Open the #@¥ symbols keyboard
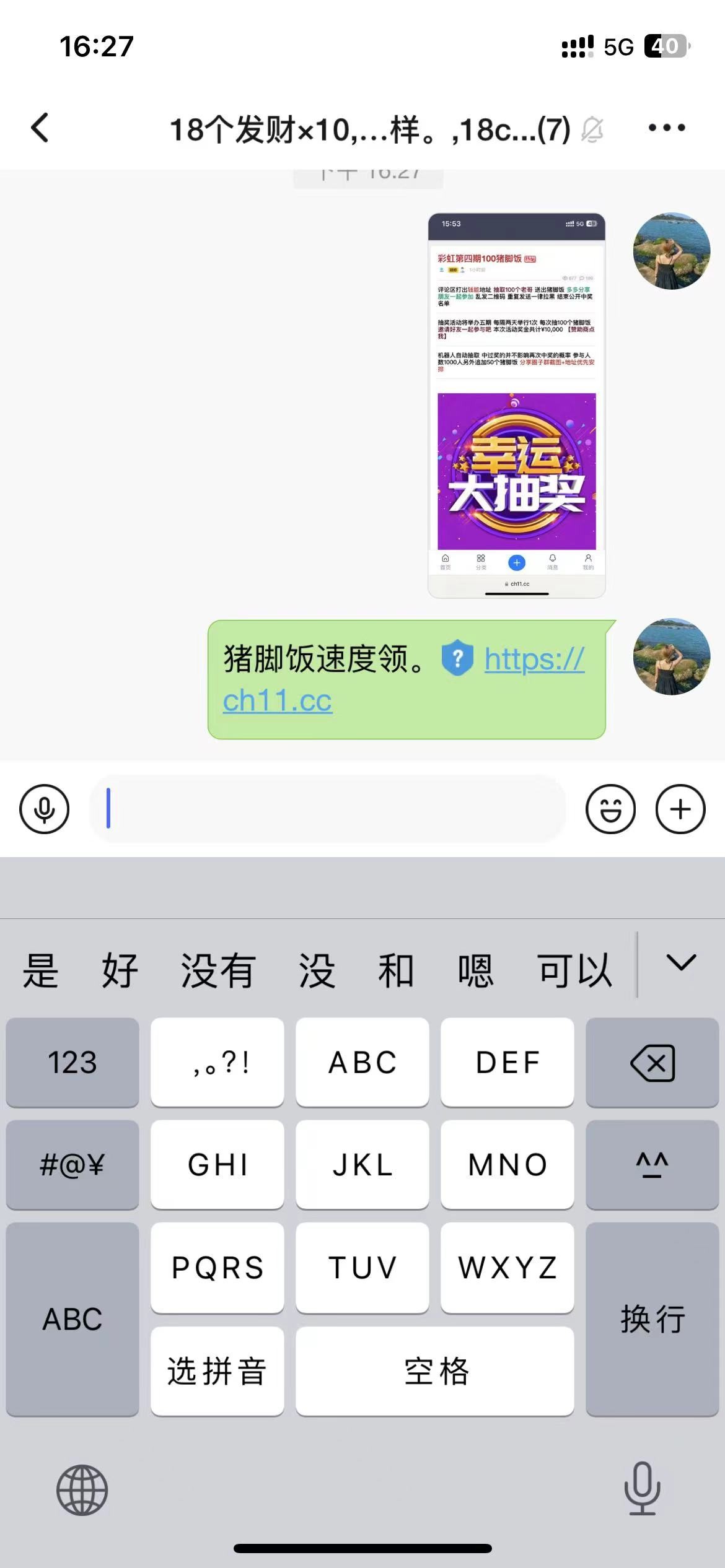725x1568 pixels. tap(72, 1165)
